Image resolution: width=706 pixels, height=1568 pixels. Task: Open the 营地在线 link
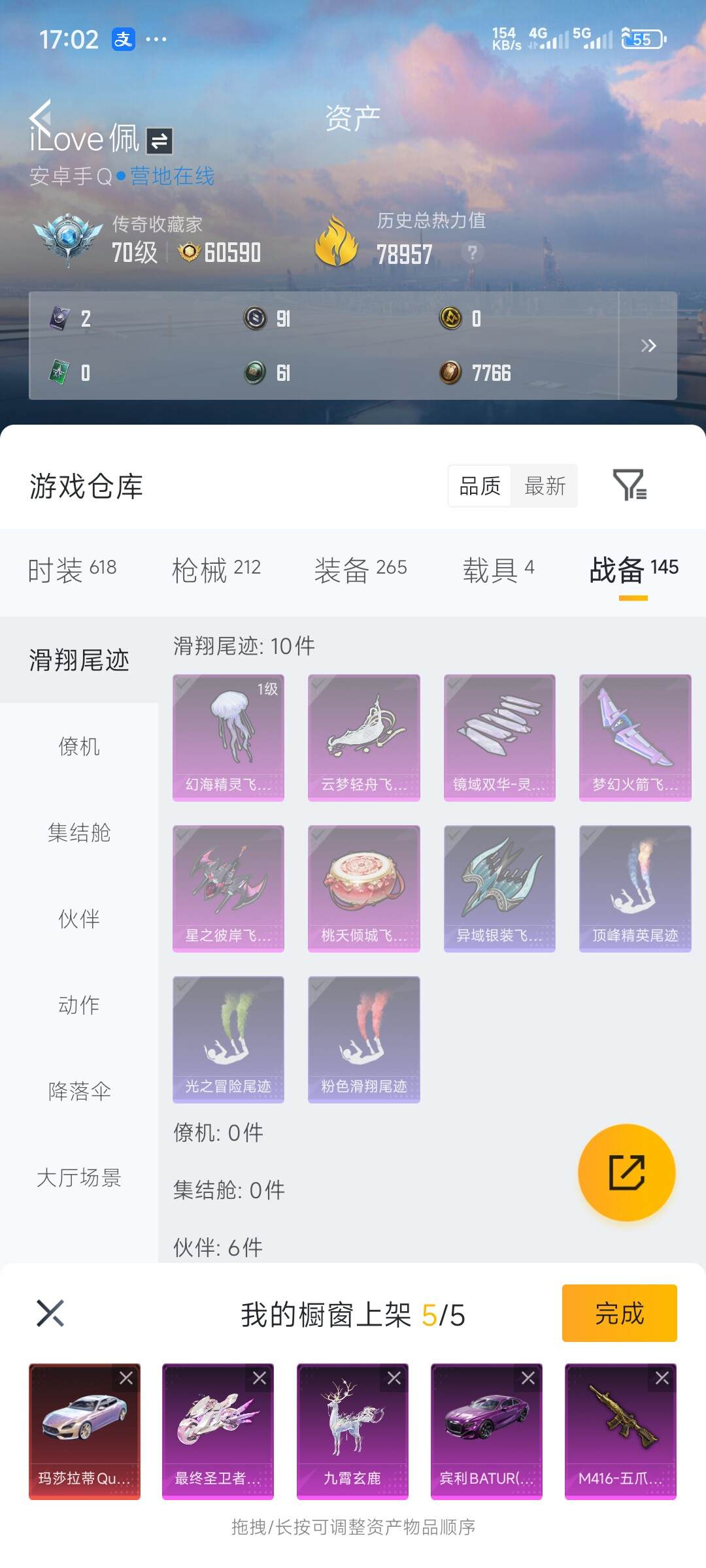(x=172, y=176)
